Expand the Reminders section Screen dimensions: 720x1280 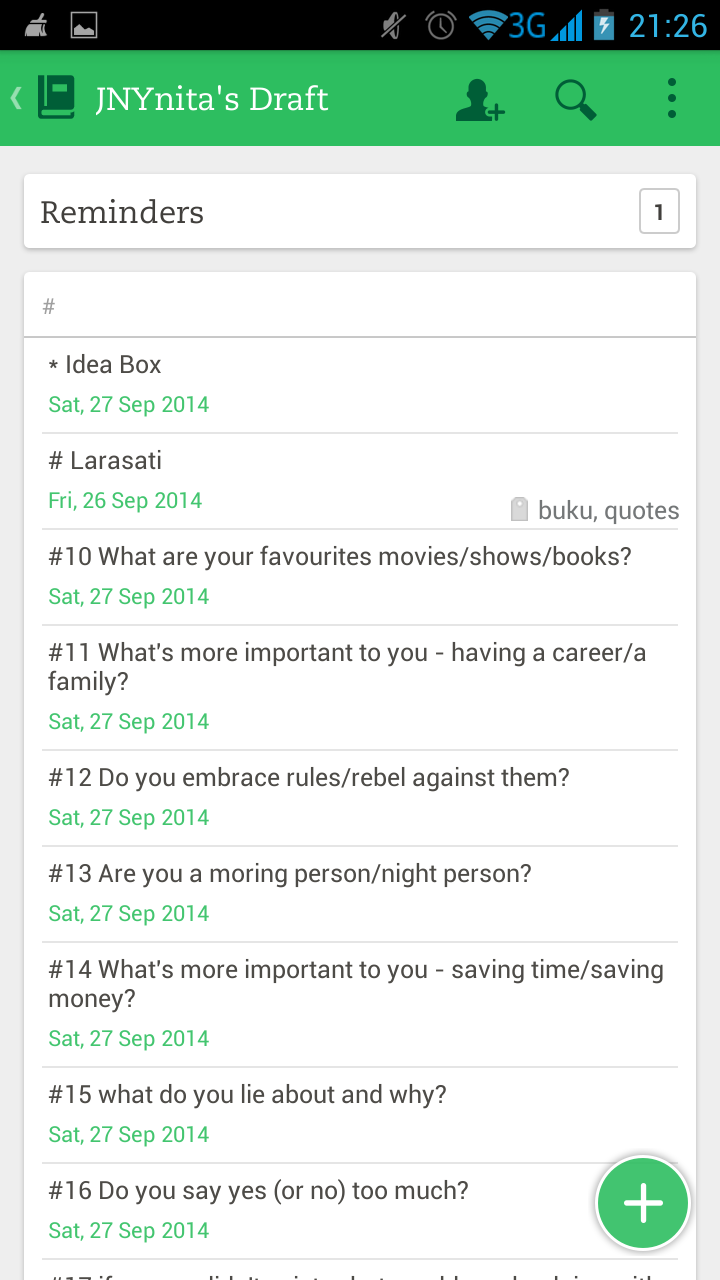pos(360,212)
